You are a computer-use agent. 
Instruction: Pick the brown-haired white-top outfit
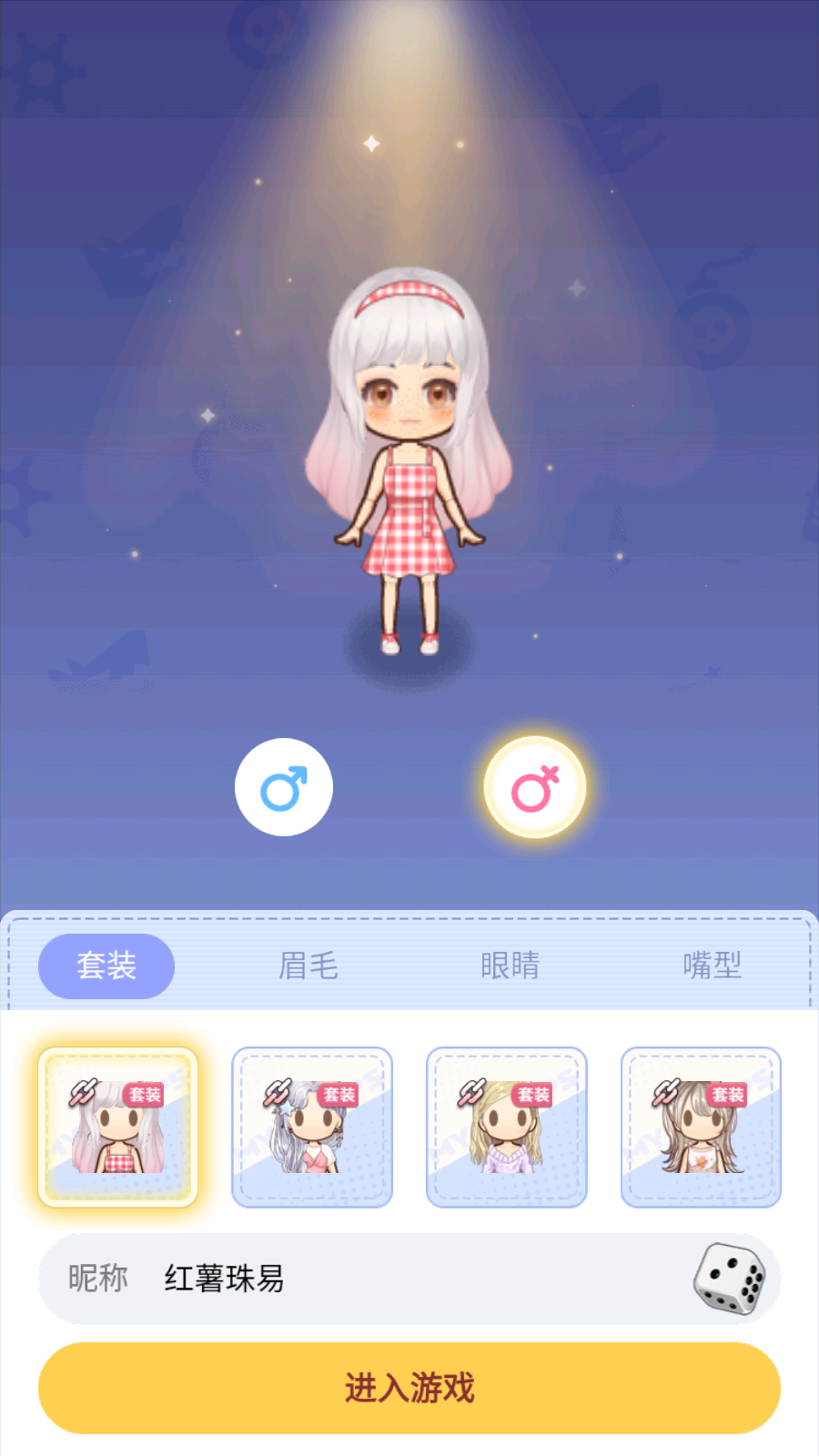coord(701,1127)
